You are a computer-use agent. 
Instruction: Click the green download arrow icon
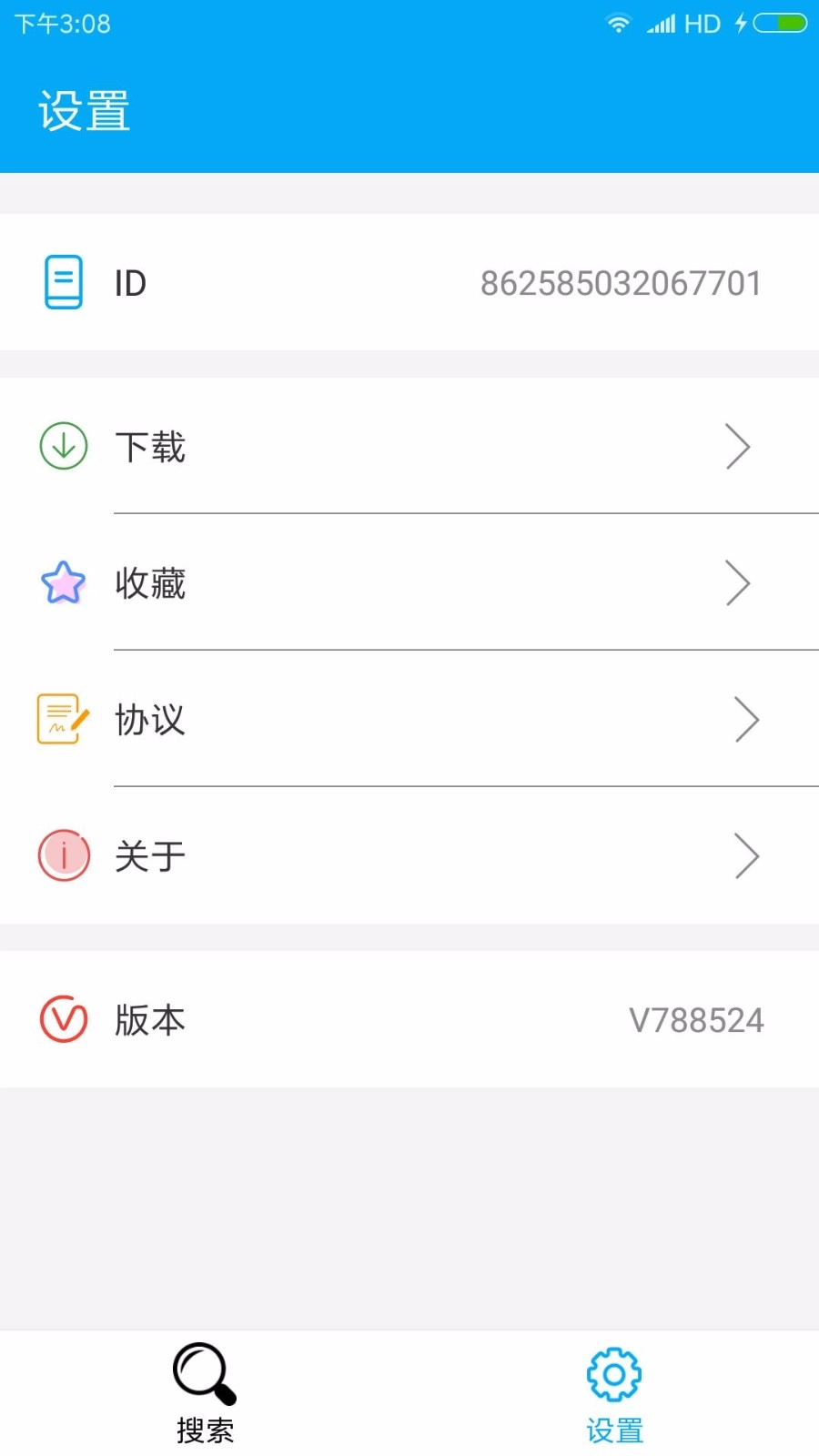pos(62,446)
